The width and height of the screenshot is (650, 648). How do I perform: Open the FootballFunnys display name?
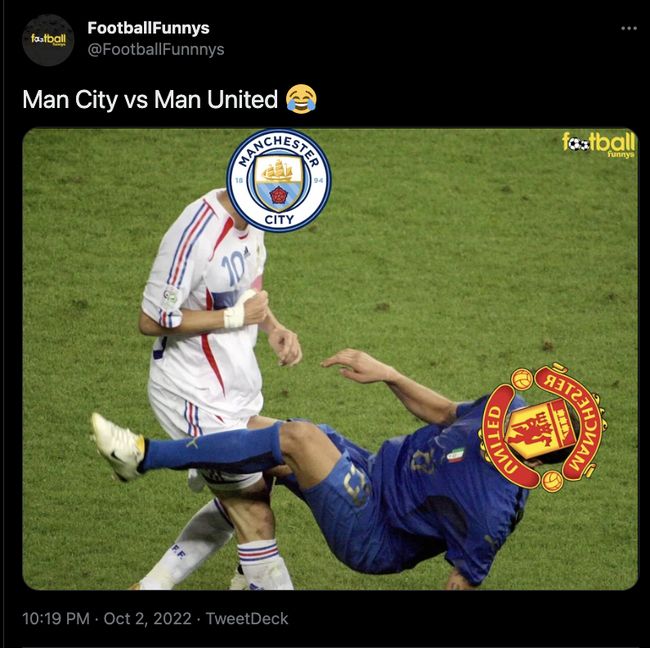pyautogui.click(x=148, y=28)
